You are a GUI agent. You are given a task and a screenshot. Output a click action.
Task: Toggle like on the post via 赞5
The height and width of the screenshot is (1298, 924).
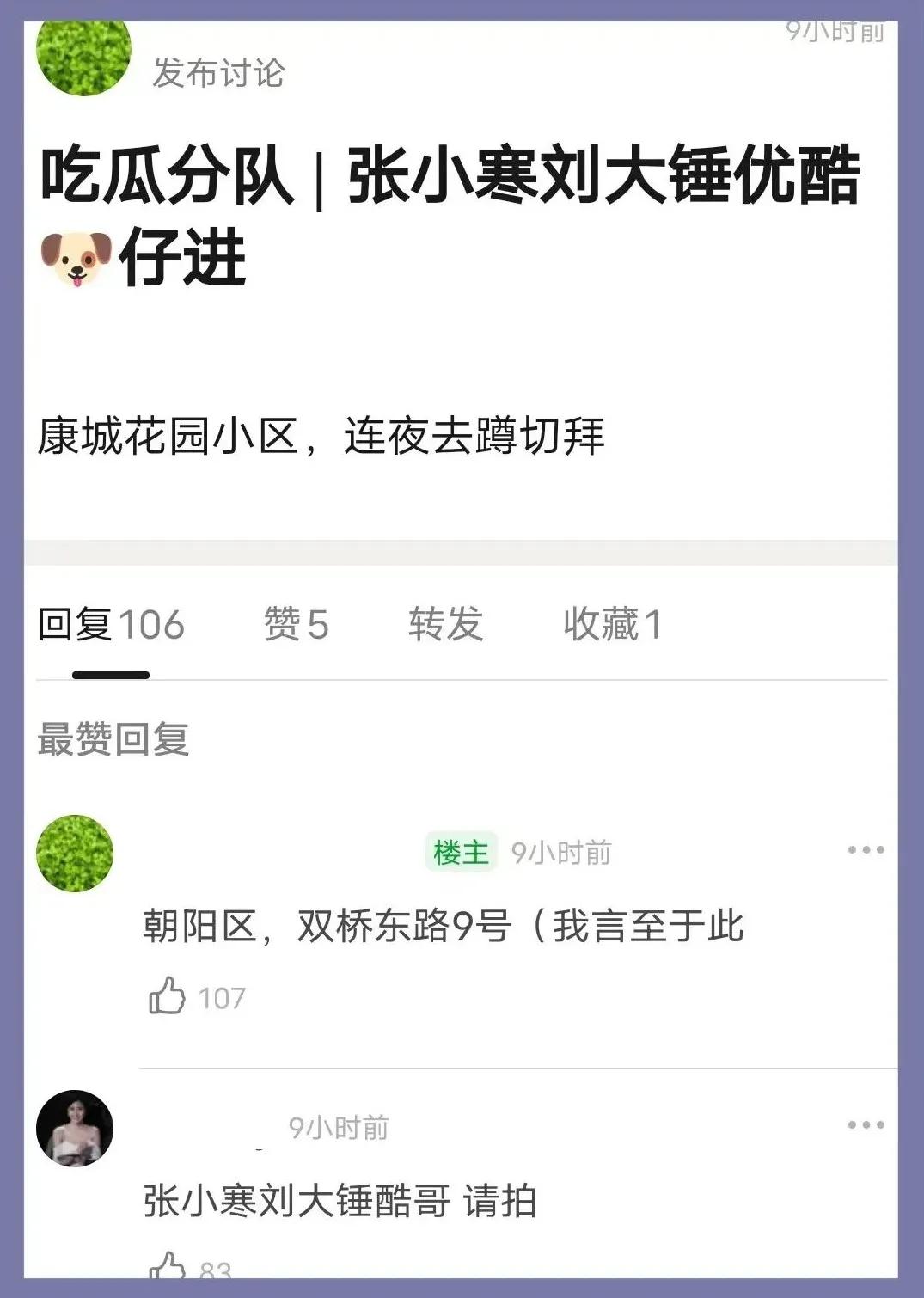tap(295, 625)
